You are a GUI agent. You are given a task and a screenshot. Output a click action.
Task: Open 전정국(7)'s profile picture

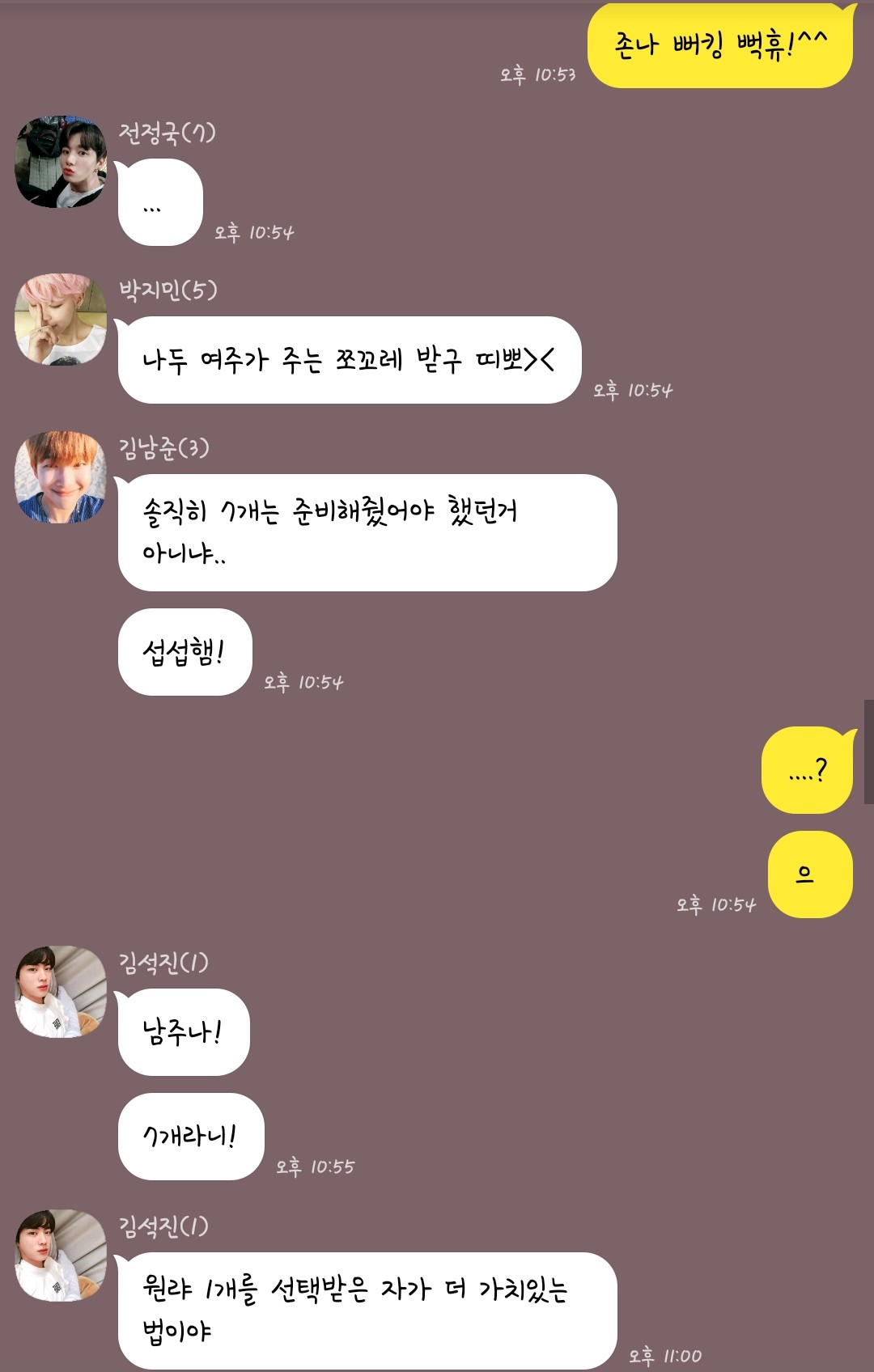61,162
